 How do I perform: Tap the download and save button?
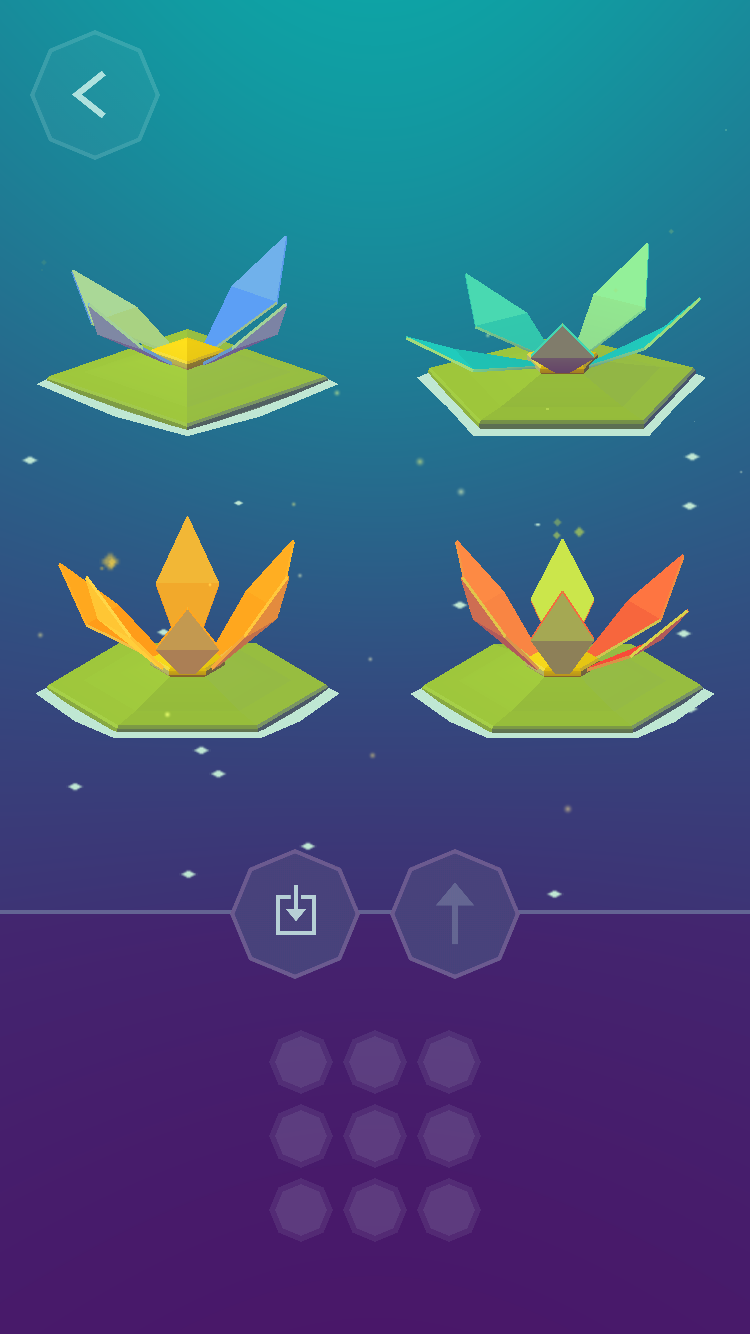pos(295,913)
